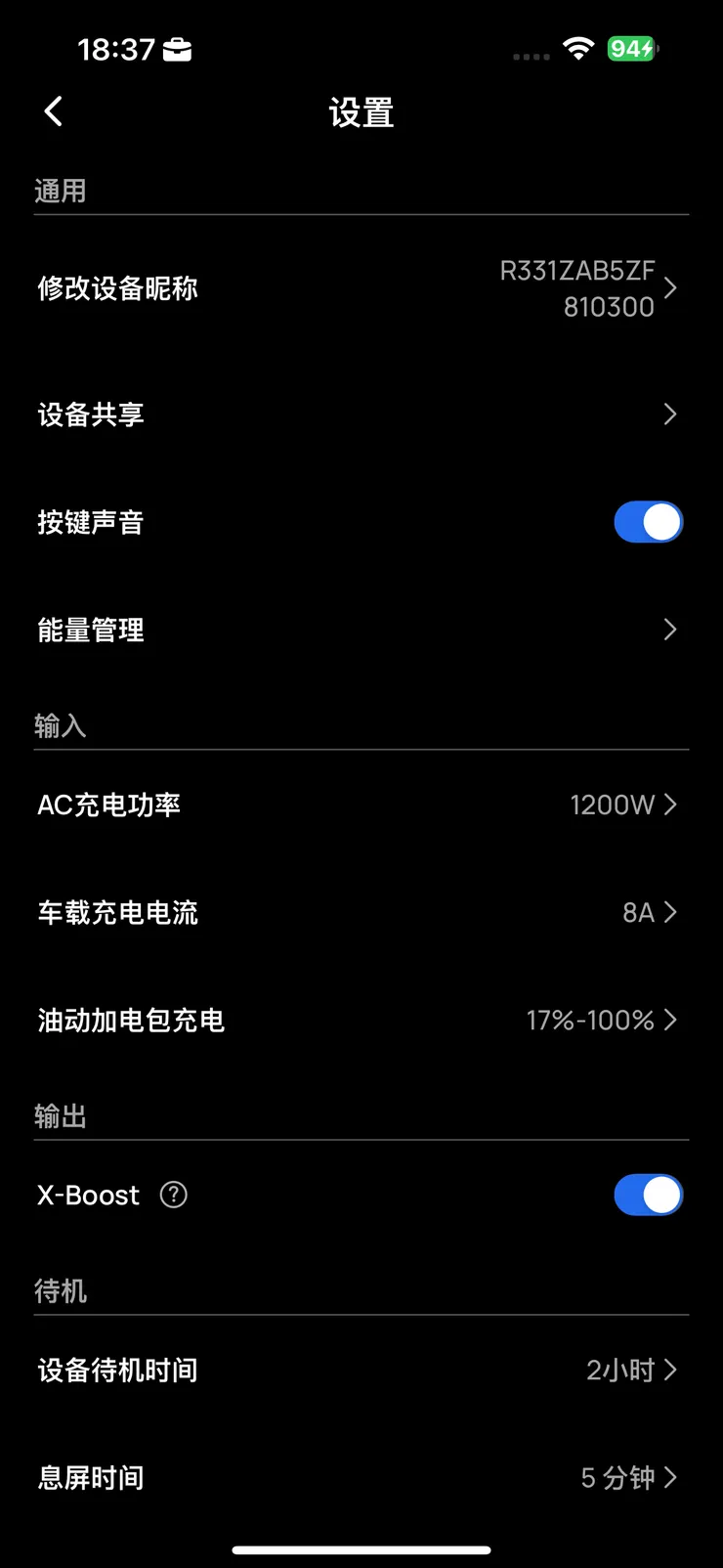Tap the briefcase icon next to the clock
The height and width of the screenshot is (1568, 723).
point(177,49)
